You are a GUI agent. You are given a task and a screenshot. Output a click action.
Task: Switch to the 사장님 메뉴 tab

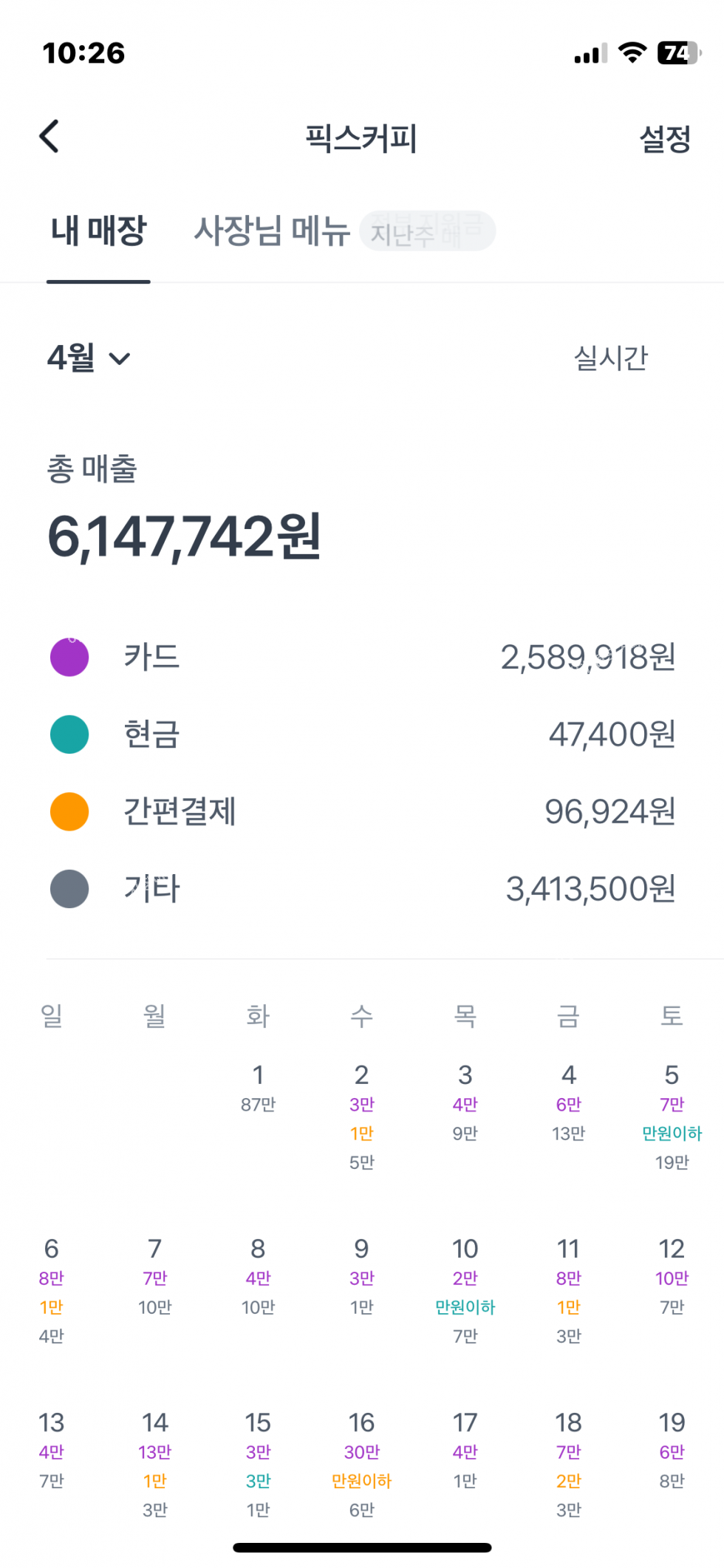point(272,231)
